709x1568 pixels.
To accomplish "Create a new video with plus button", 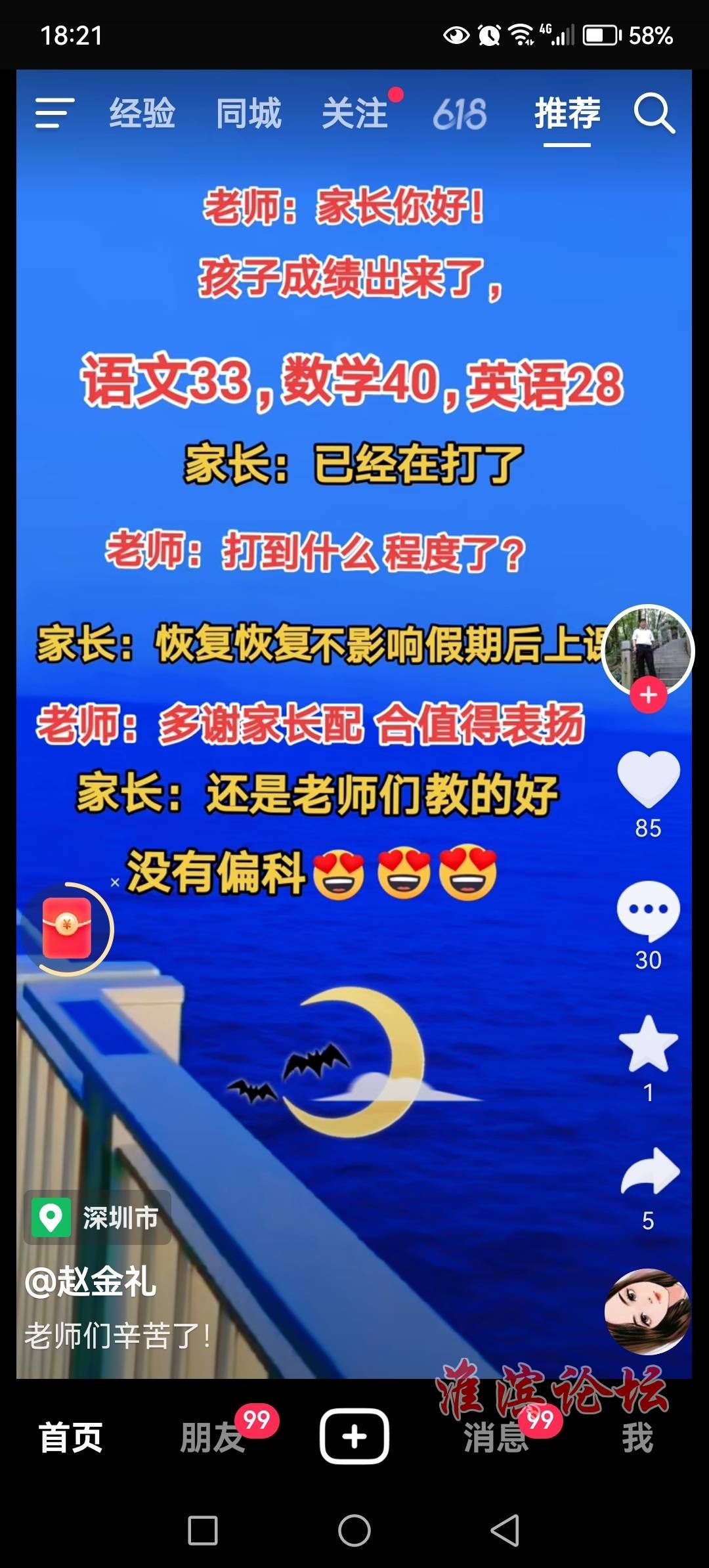I will 354,1436.
